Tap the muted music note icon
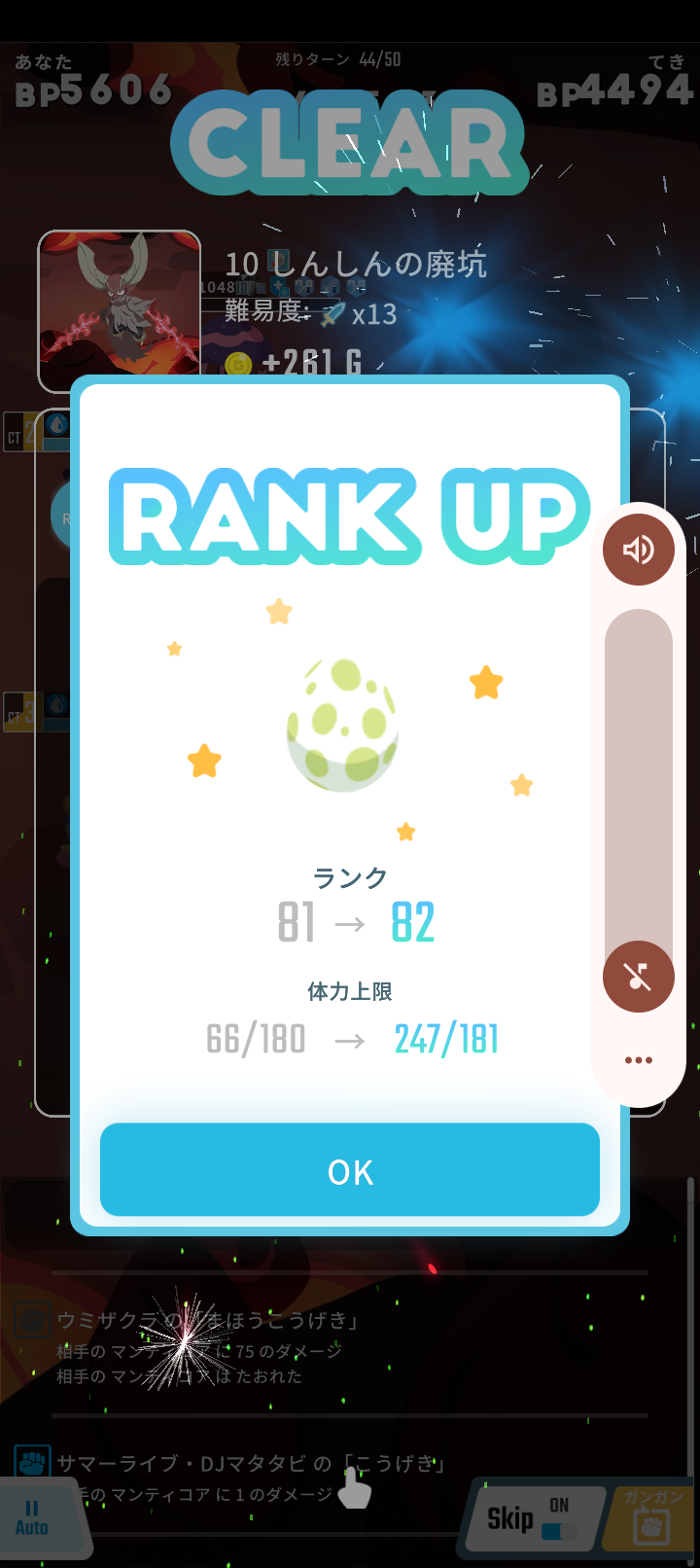This screenshot has width=700, height=1568. pos(639,977)
